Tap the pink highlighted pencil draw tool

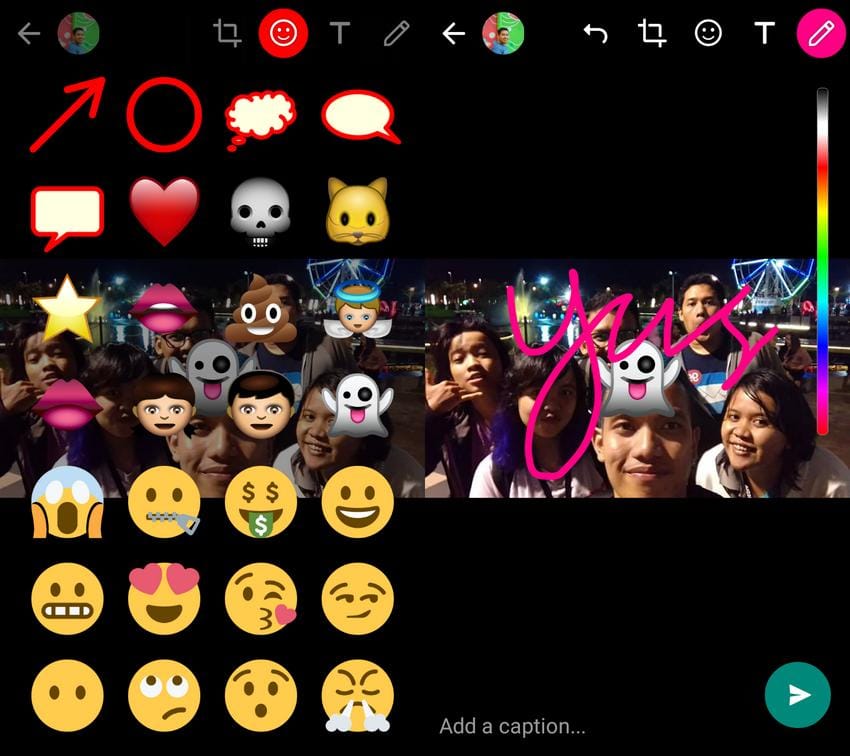(x=820, y=34)
